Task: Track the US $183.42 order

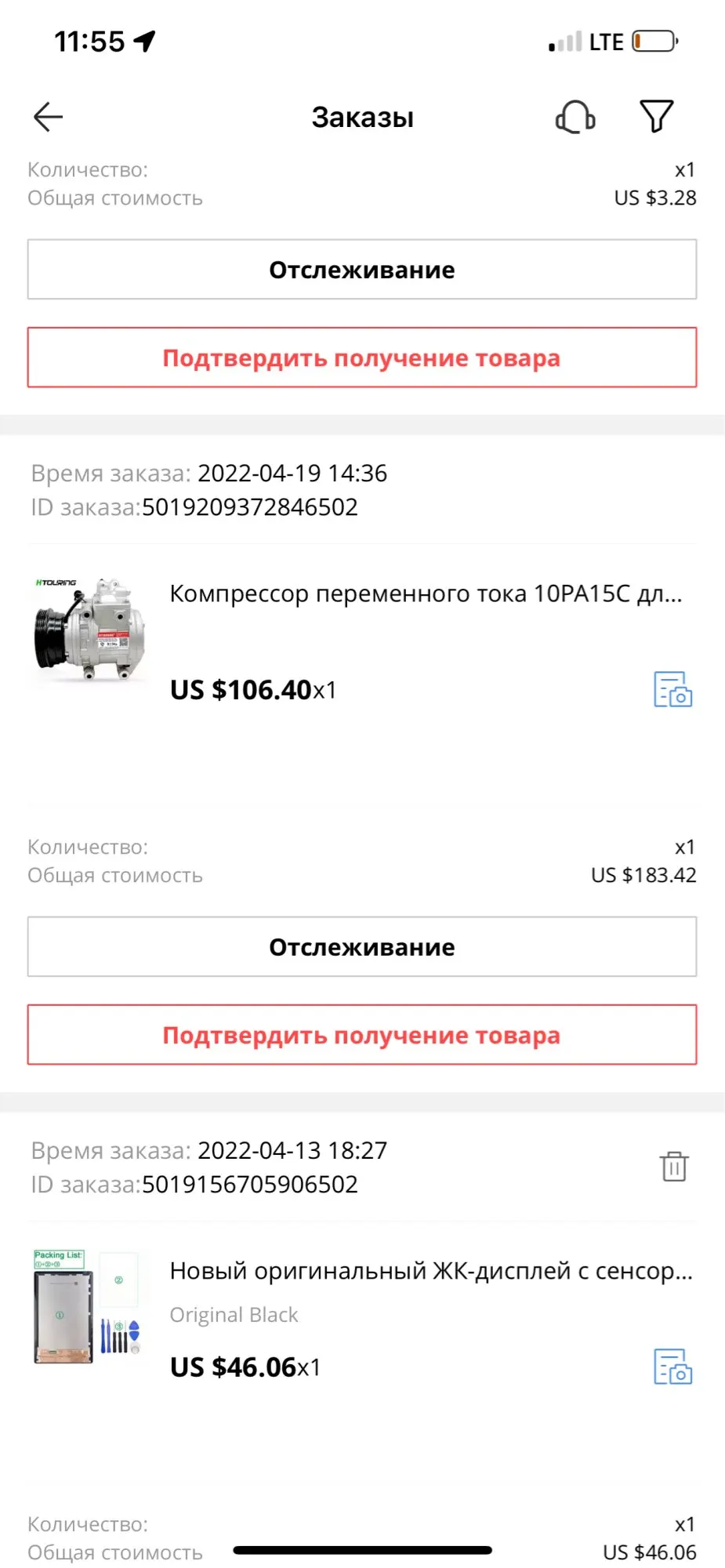Action: pyautogui.click(x=362, y=947)
